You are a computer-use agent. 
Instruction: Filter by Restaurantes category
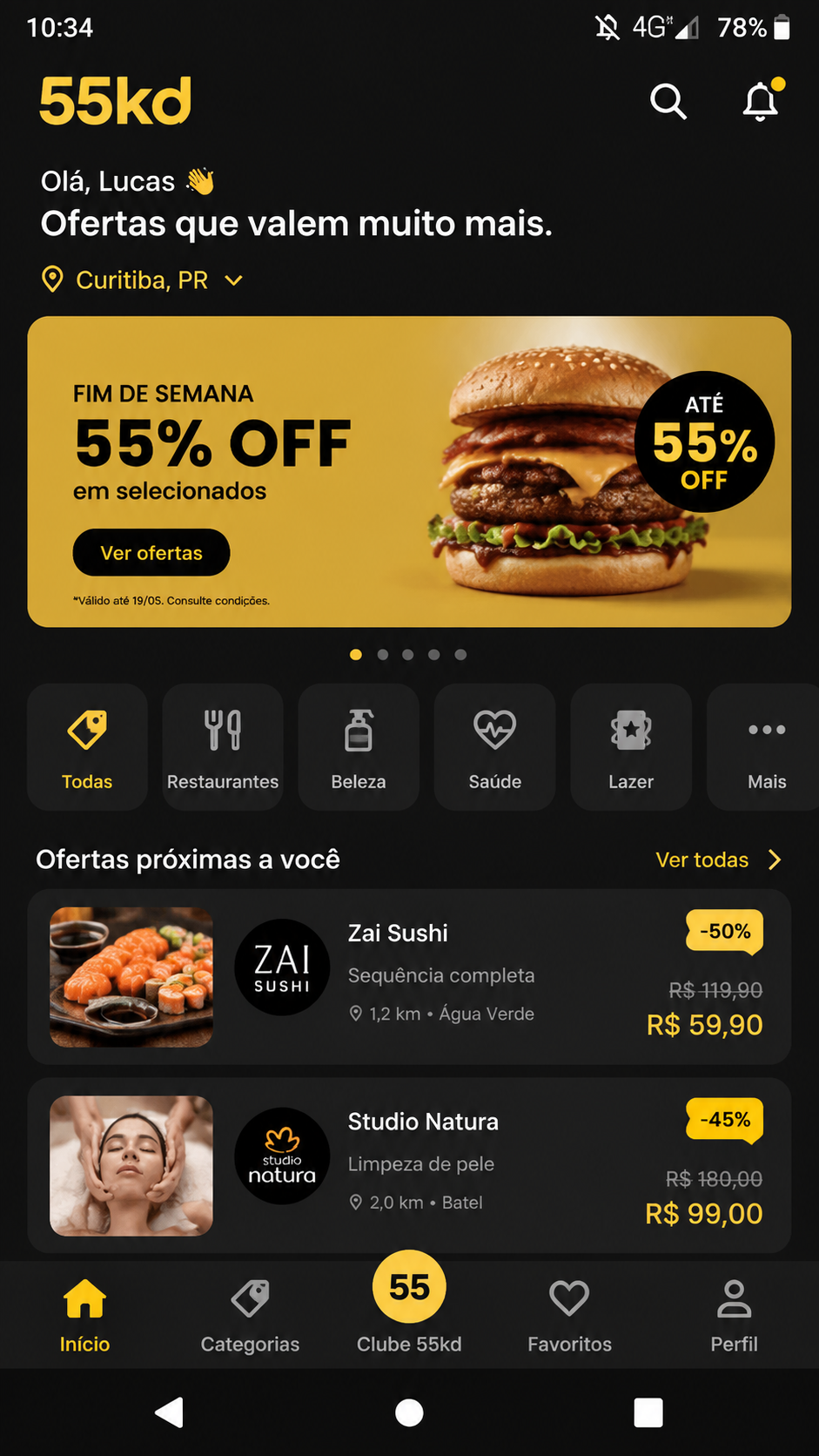click(223, 747)
